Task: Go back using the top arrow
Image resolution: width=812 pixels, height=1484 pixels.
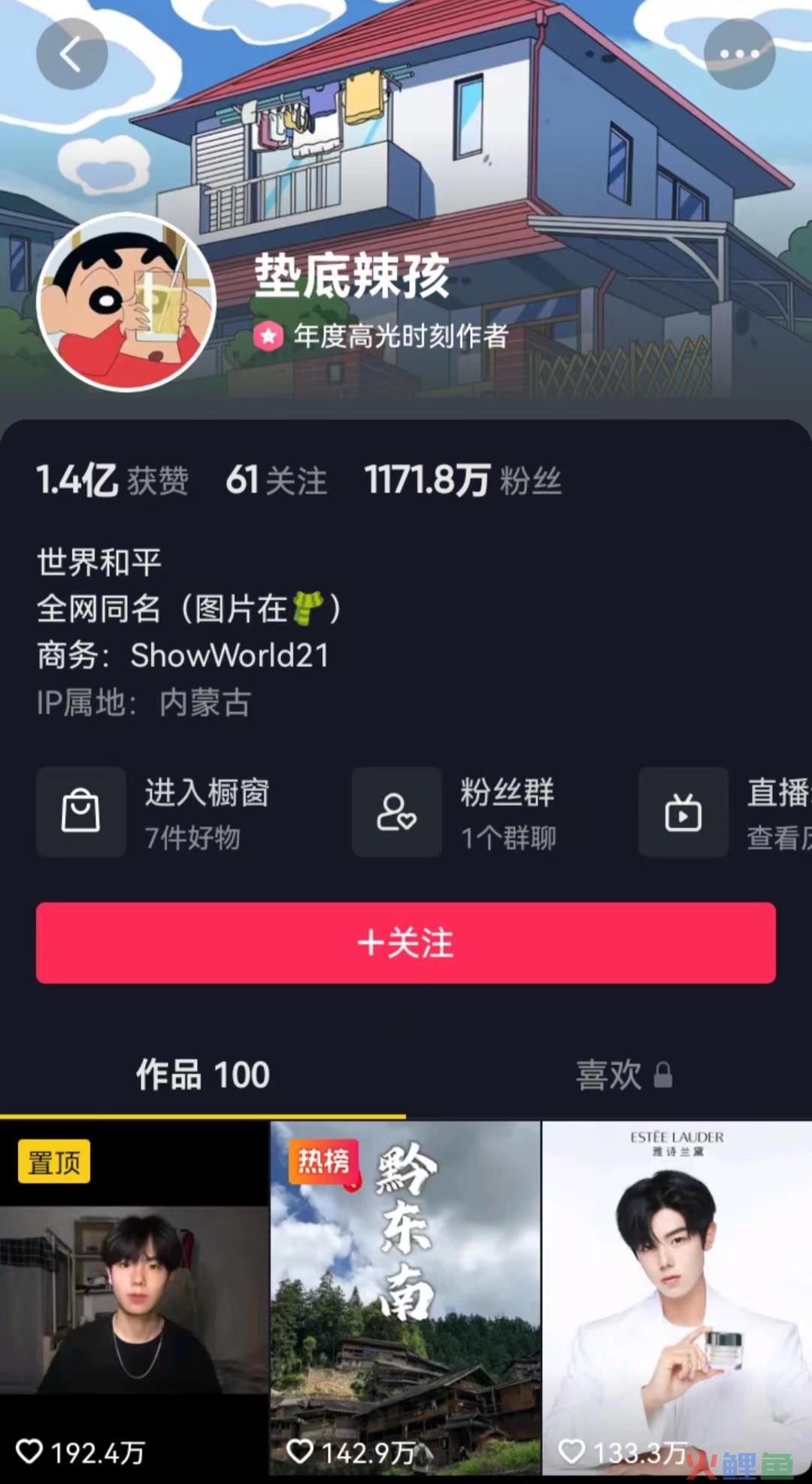Action: click(71, 54)
